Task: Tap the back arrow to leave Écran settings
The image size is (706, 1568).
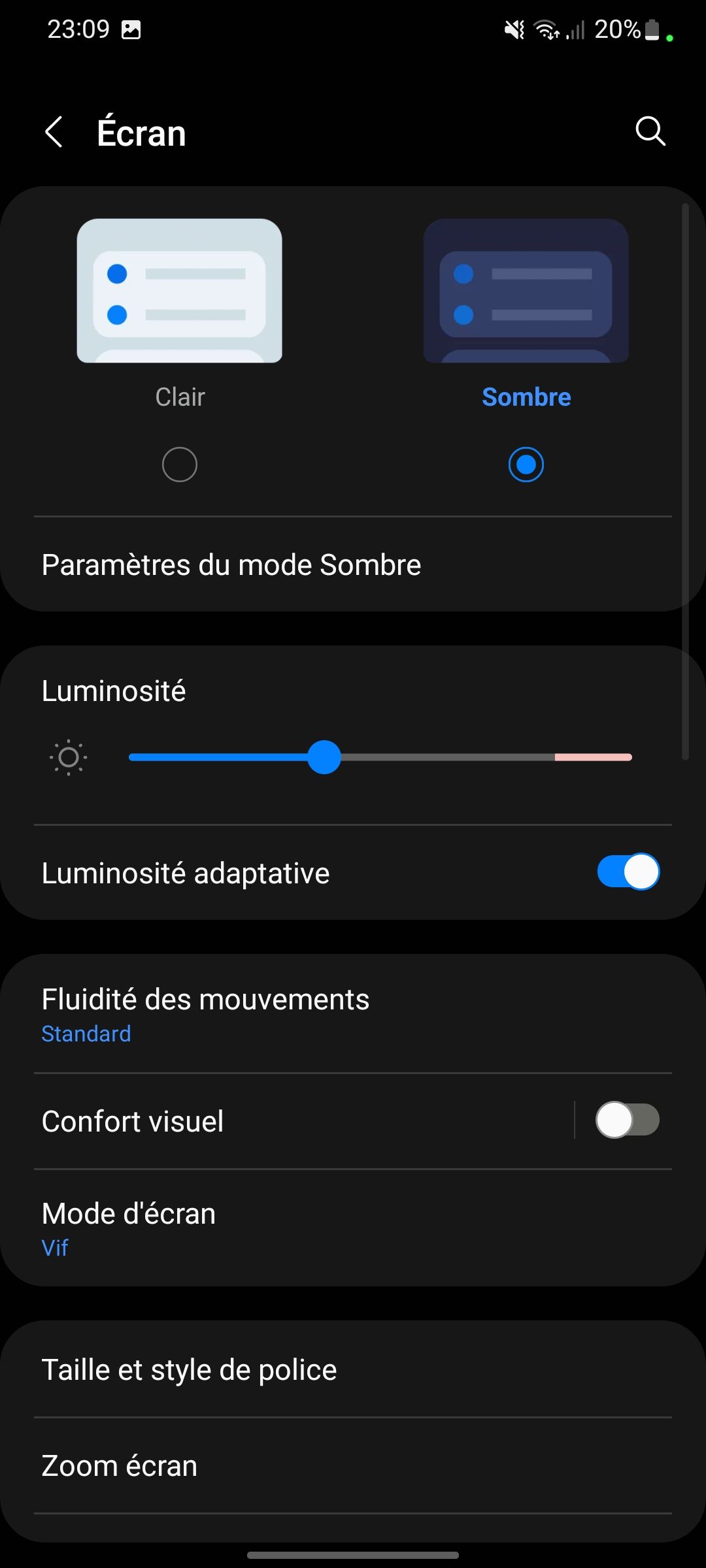Action: (56, 132)
